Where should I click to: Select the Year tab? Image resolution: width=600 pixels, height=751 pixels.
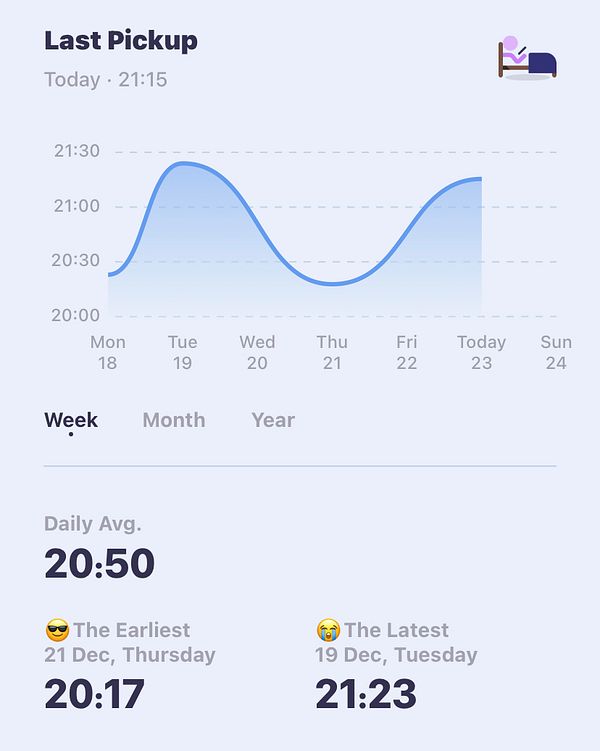coord(273,420)
